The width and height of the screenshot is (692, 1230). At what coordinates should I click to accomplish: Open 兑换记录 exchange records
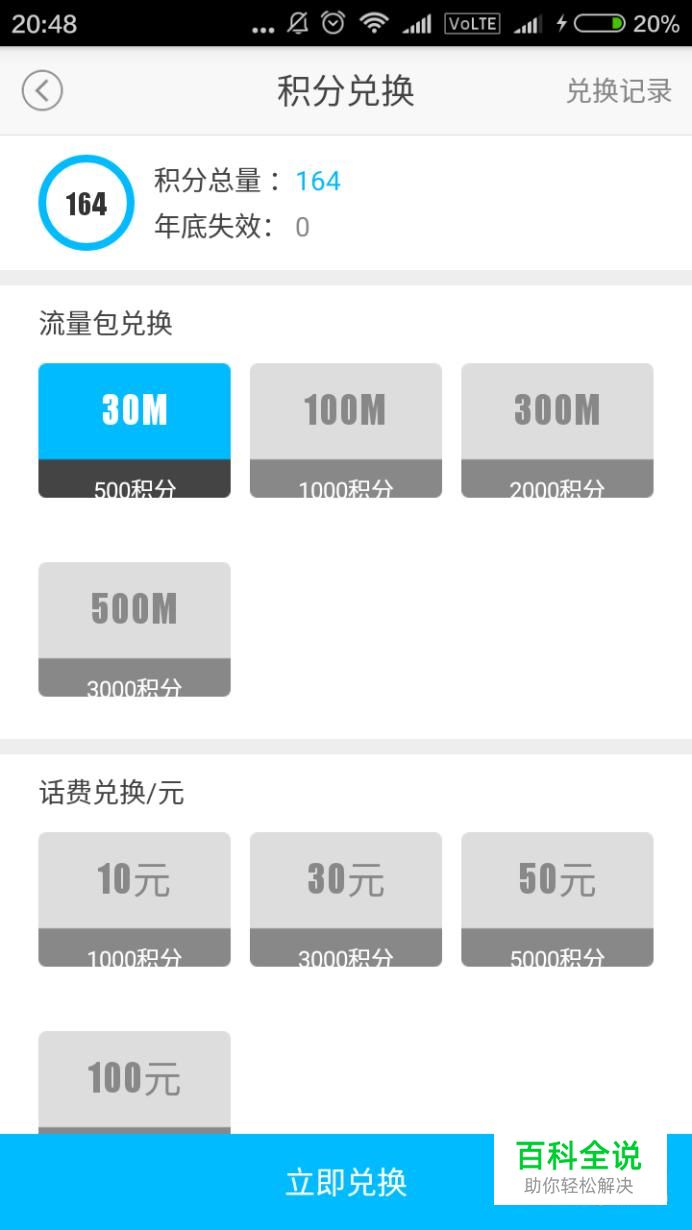tap(618, 91)
